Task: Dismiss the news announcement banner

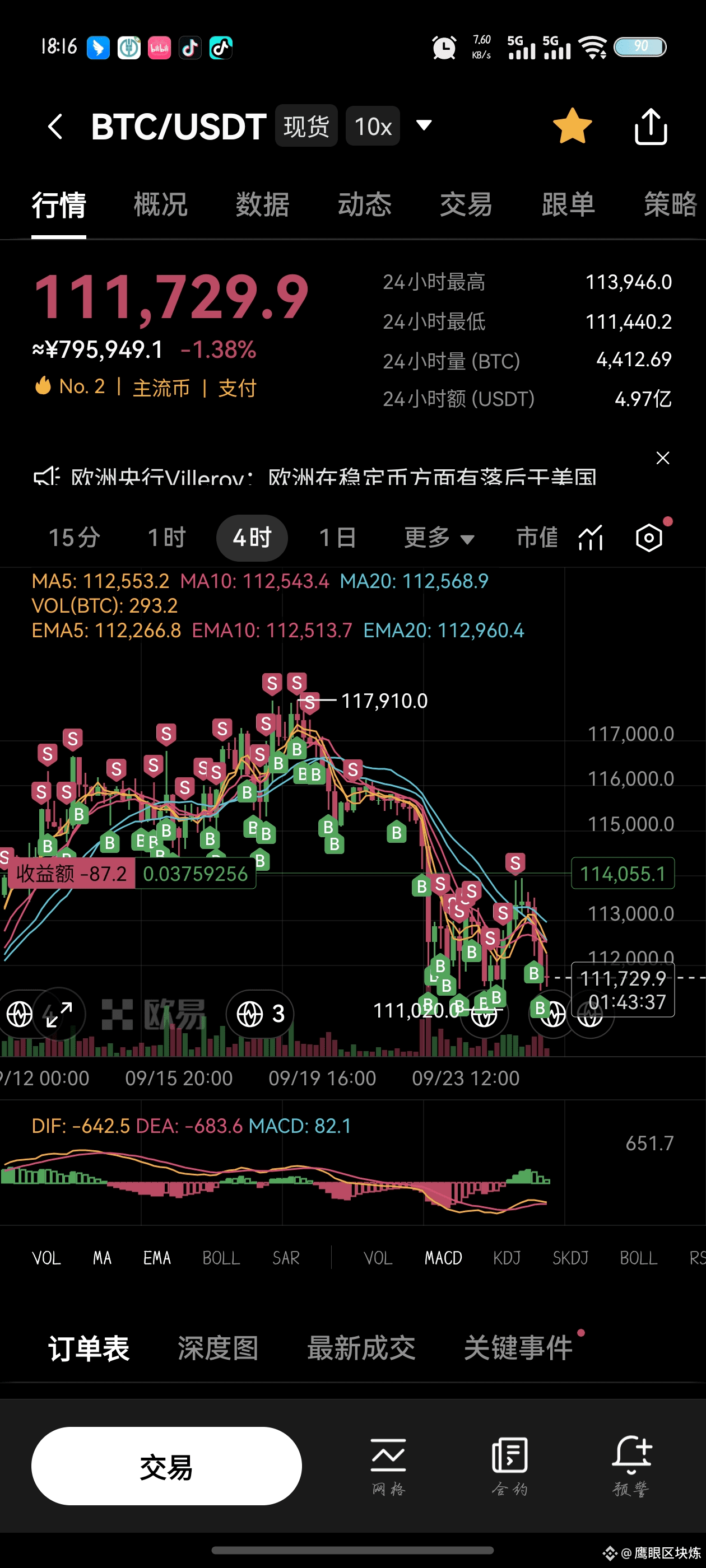Action: coord(663,458)
